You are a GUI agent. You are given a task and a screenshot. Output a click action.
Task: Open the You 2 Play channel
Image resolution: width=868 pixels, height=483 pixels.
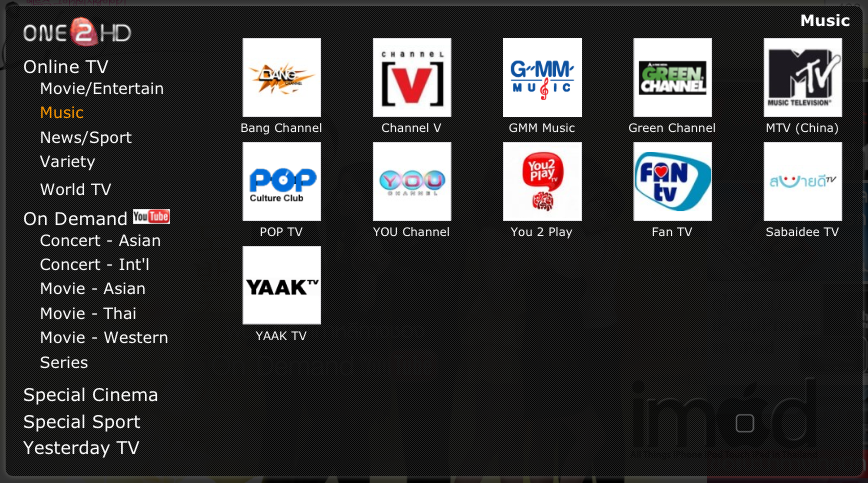click(542, 181)
